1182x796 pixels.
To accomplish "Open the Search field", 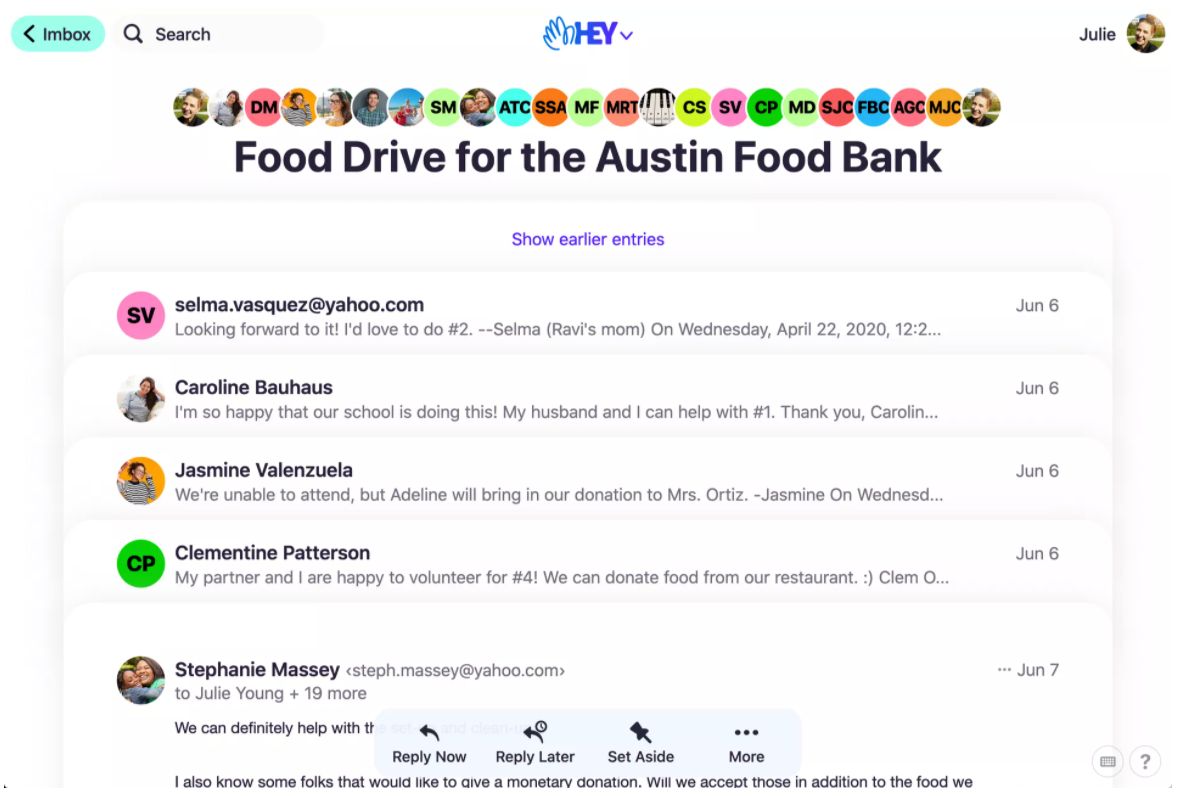I will pyautogui.click(x=219, y=34).
